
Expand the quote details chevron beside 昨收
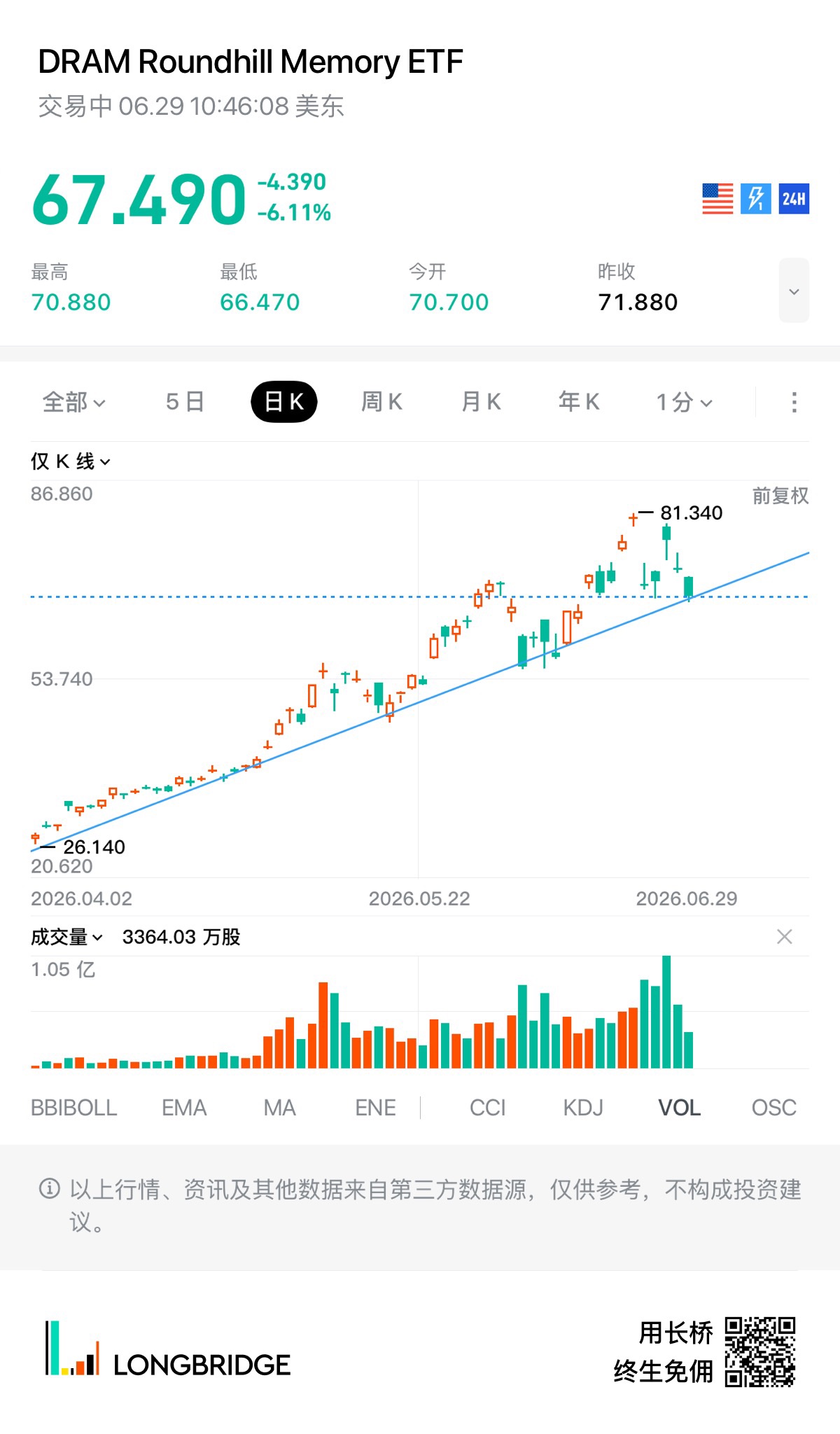794,291
